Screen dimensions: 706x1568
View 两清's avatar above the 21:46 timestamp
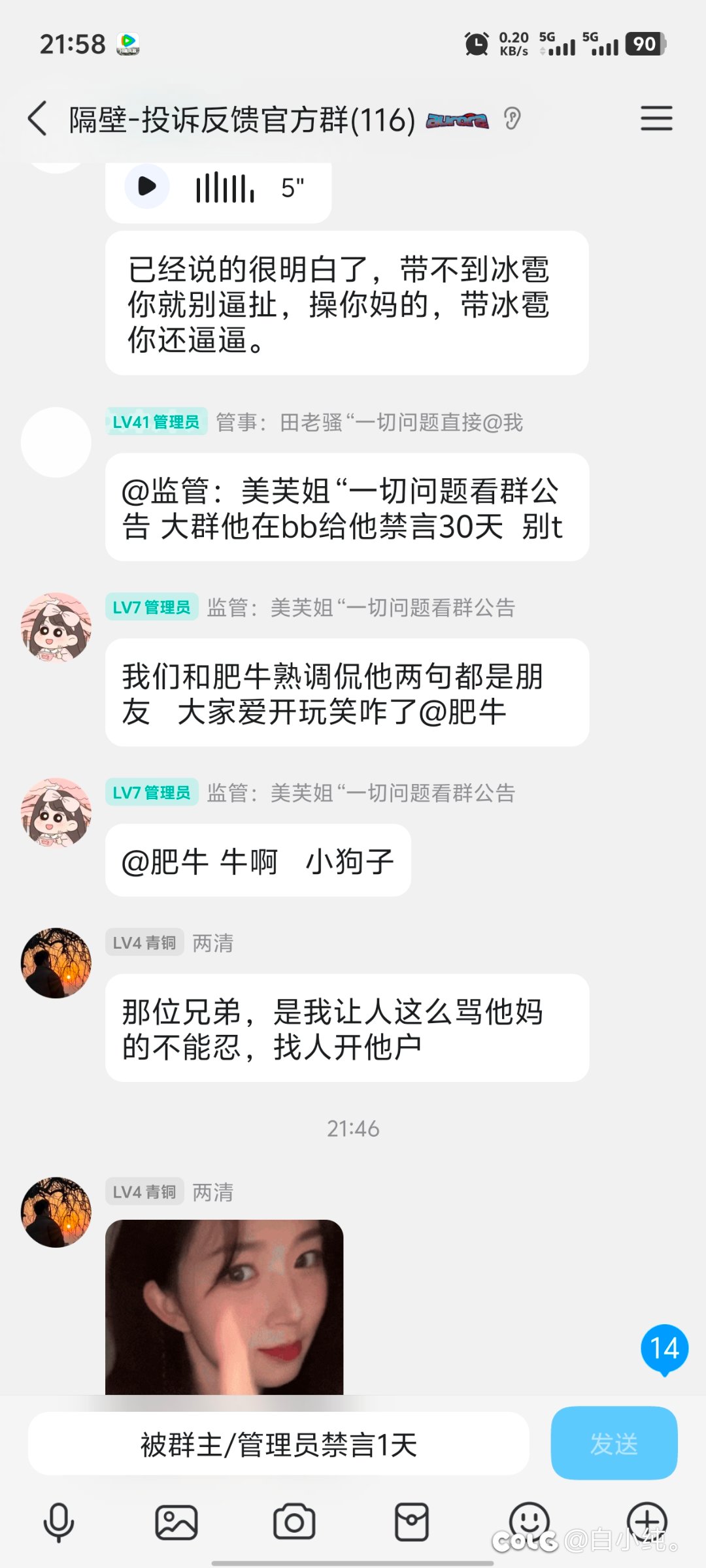pos(56,963)
